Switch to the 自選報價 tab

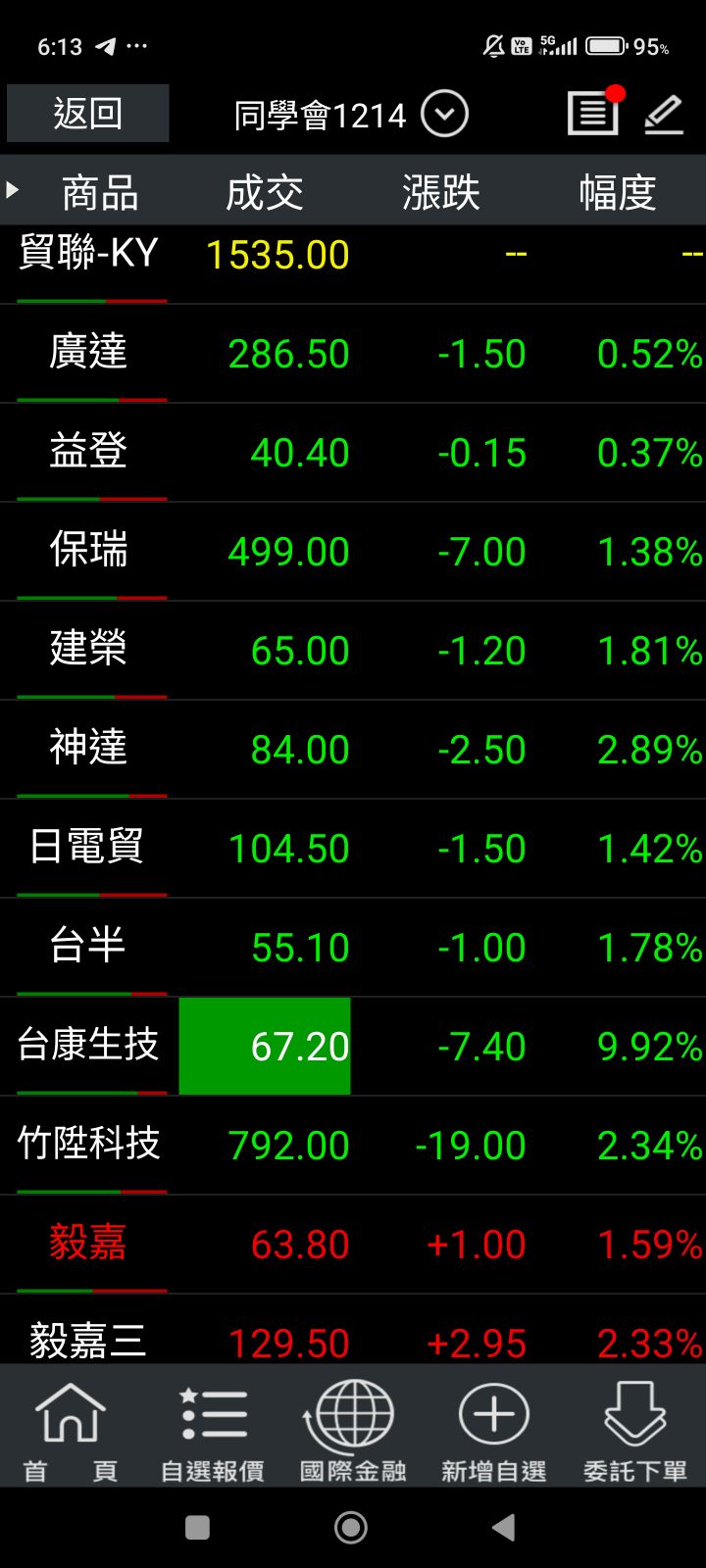tap(212, 1431)
